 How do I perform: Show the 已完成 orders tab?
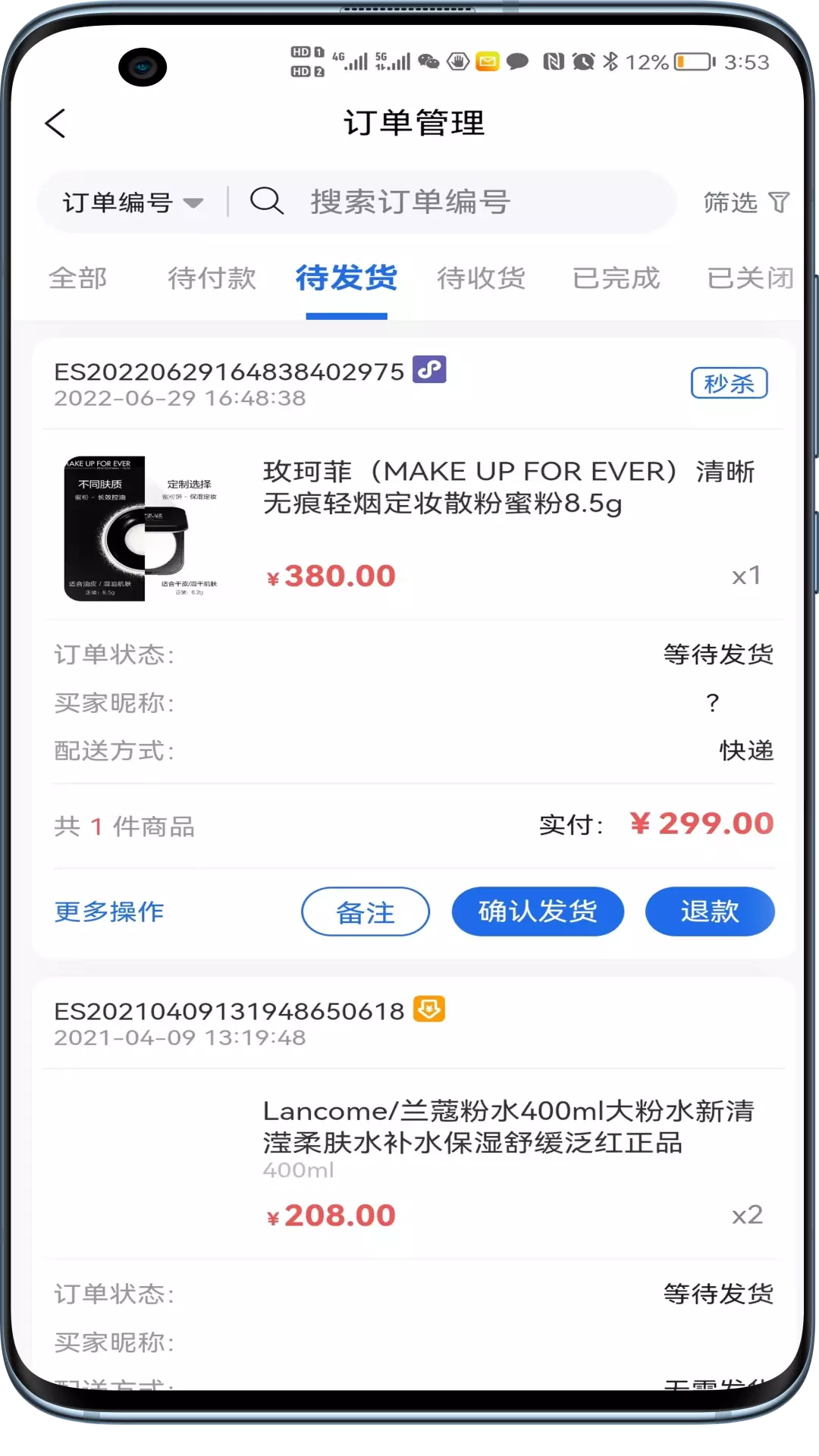click(x=616, y=278)
